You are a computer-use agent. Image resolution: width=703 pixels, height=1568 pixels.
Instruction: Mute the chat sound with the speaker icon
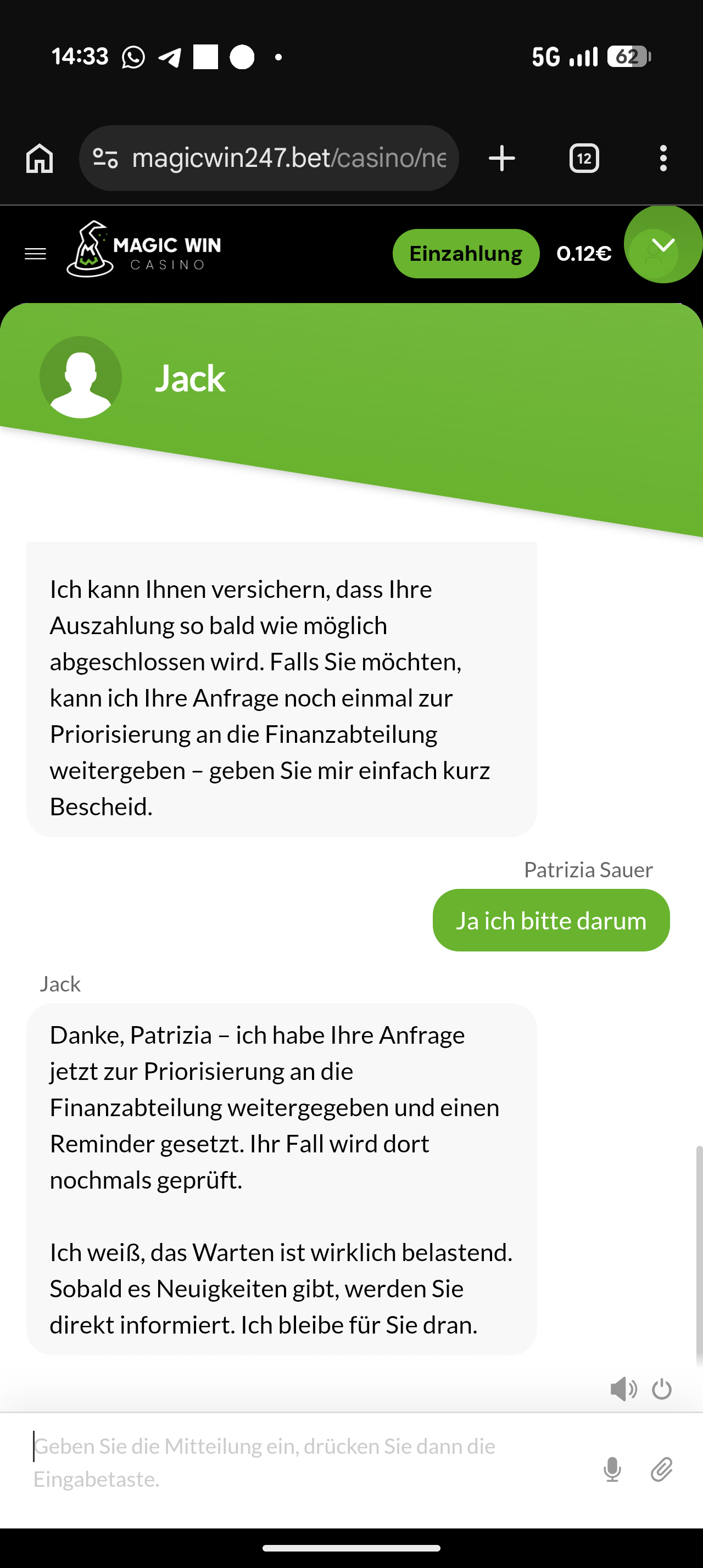click(x=623, y=1390)
